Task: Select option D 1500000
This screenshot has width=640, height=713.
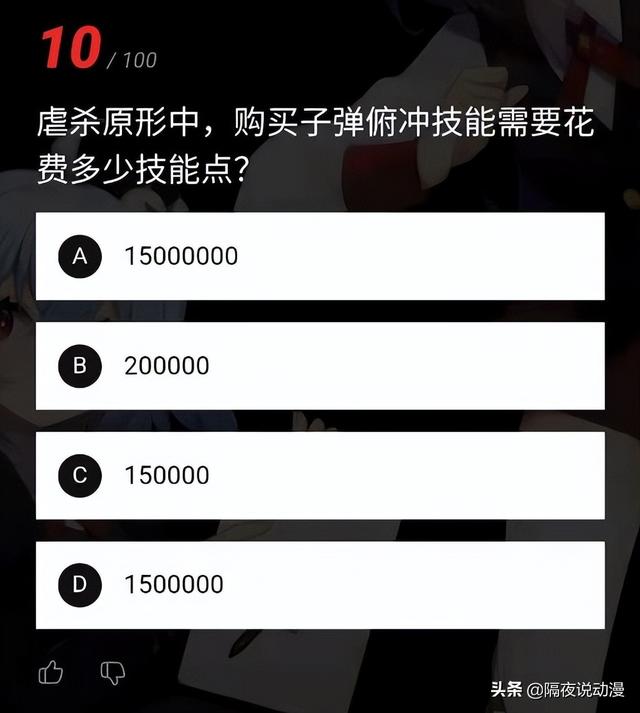Action: point(320,584)
